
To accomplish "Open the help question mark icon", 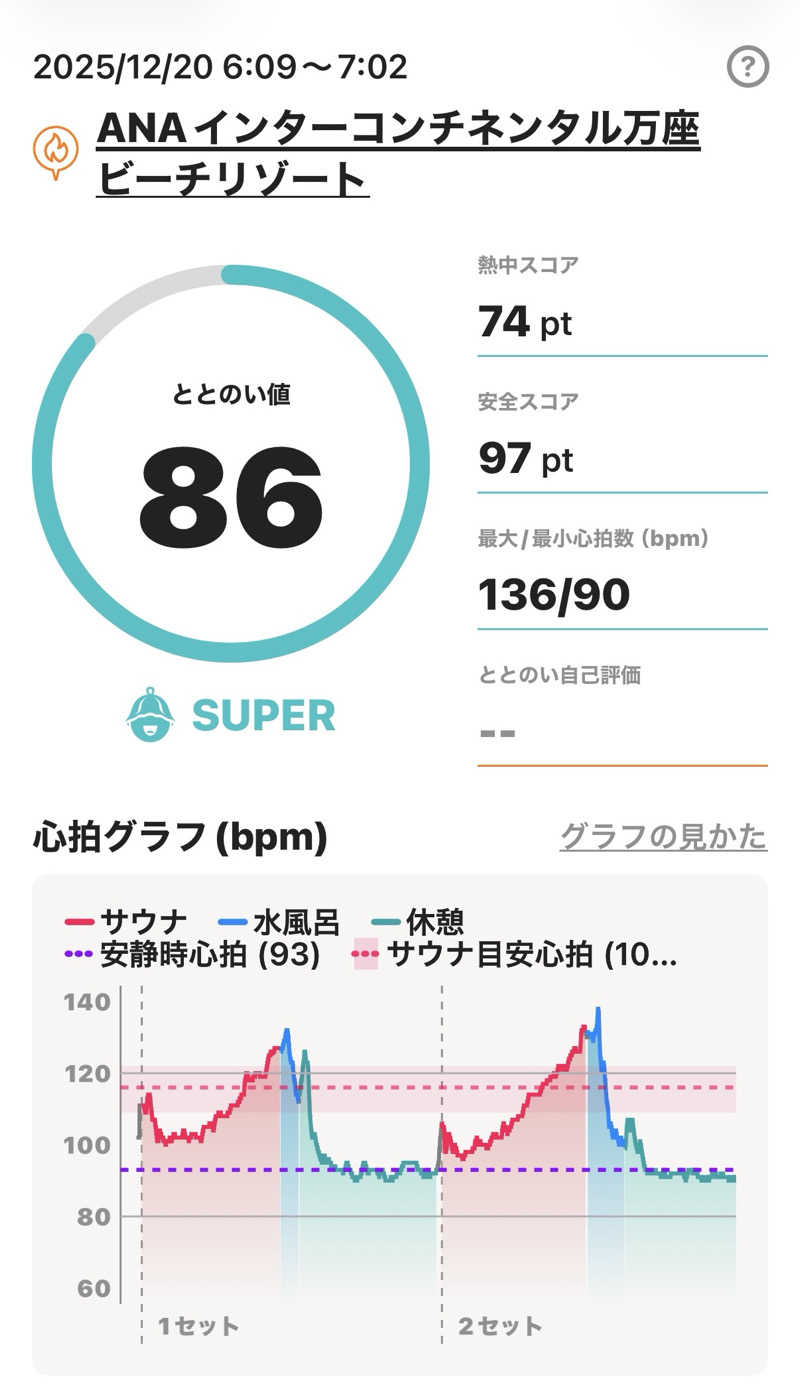I will pyautogui.click(x=747, y=68).
